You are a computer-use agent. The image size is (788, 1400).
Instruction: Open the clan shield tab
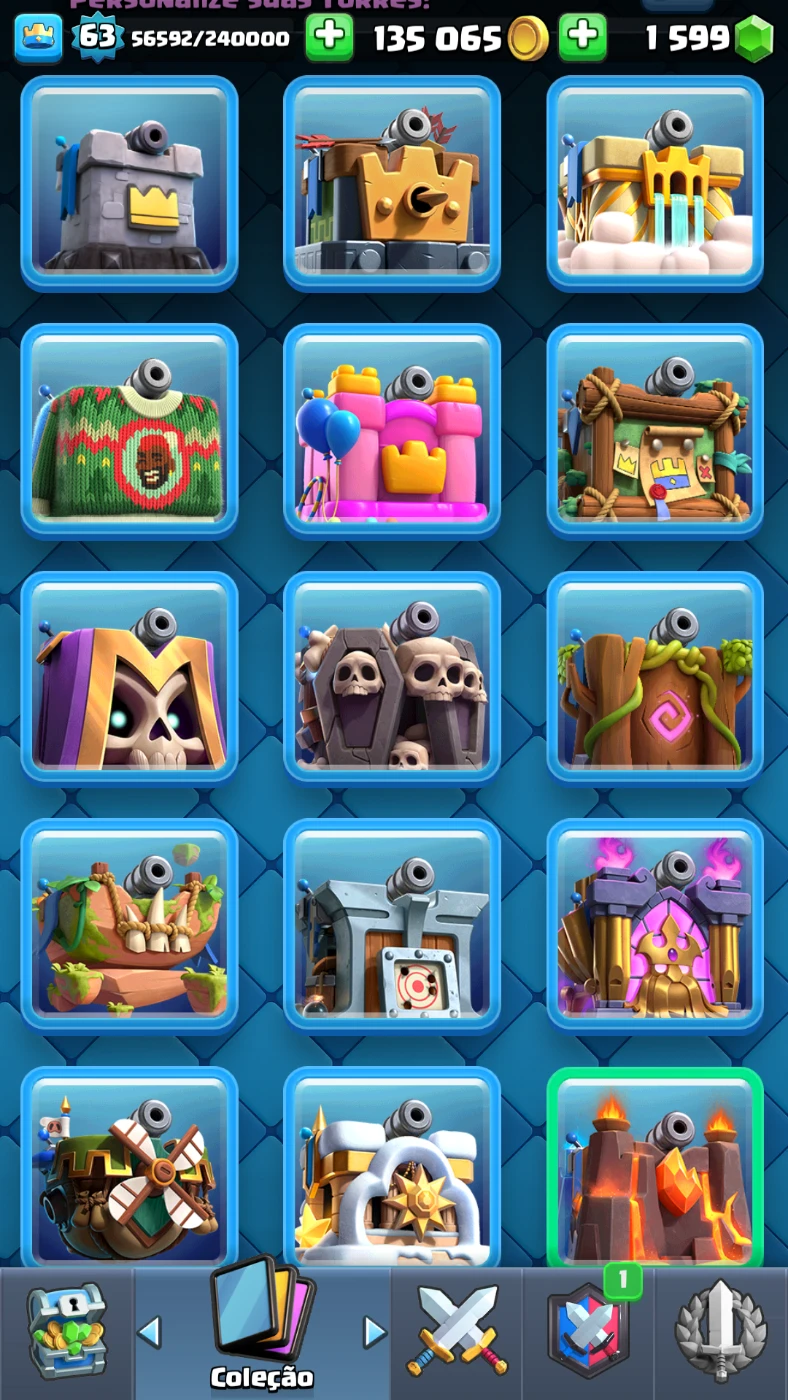tap(588, 1330)
